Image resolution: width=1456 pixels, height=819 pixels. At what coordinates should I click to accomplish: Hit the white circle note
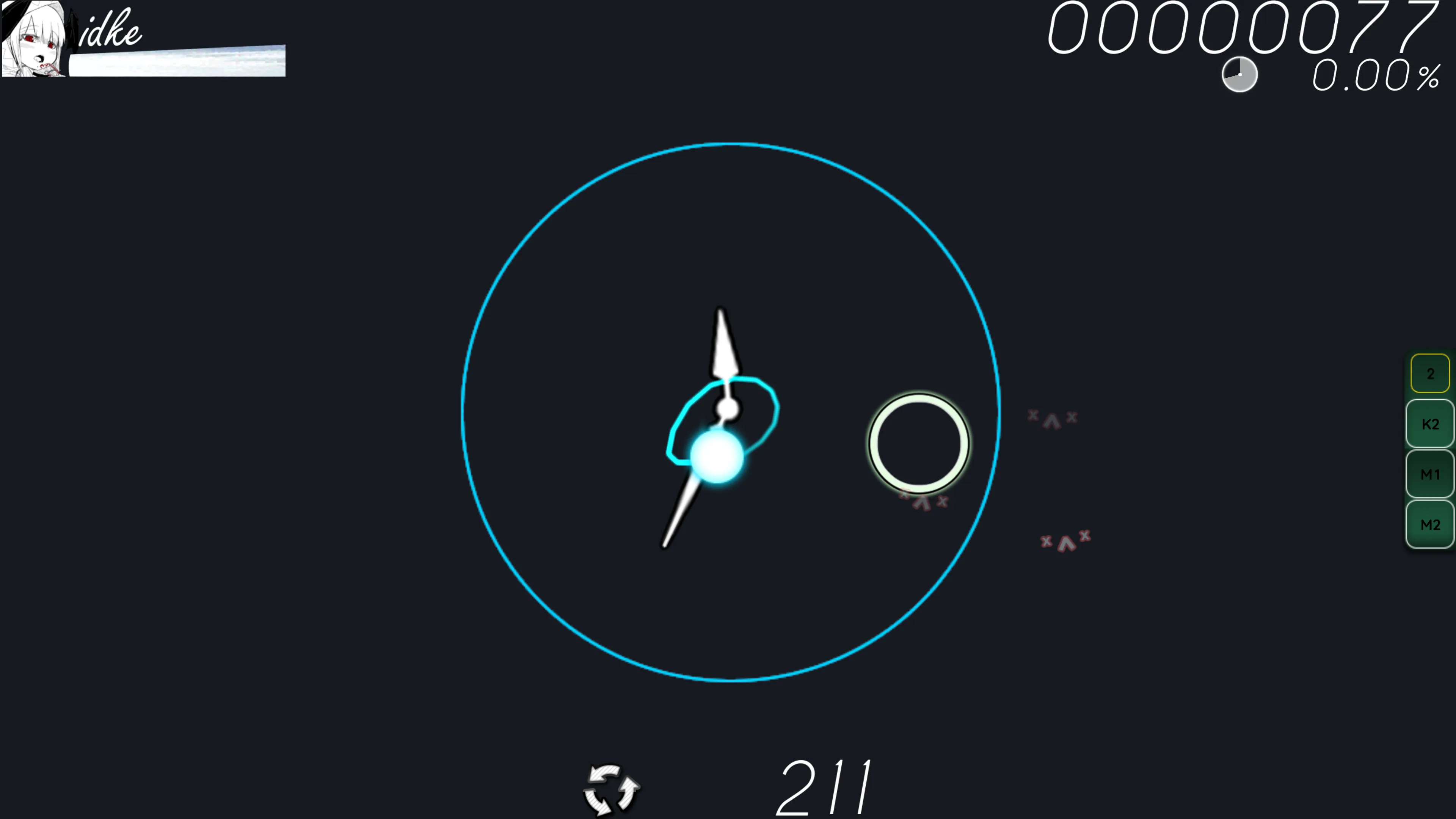click(x=919, y=444)
